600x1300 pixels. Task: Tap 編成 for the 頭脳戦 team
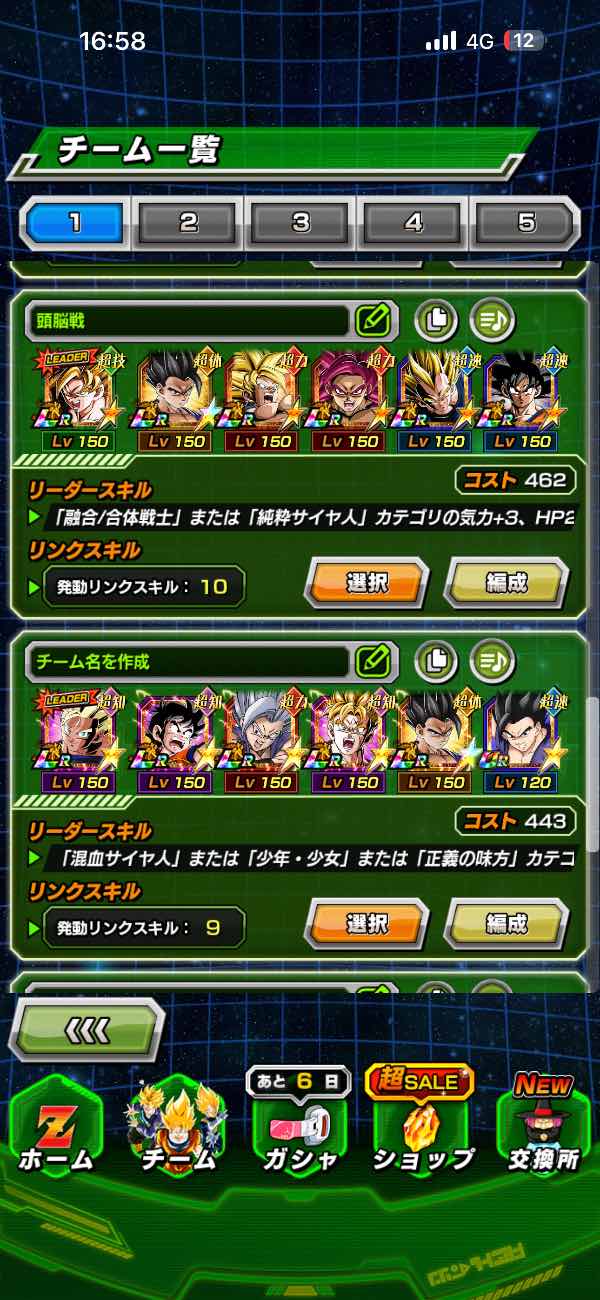506,583
